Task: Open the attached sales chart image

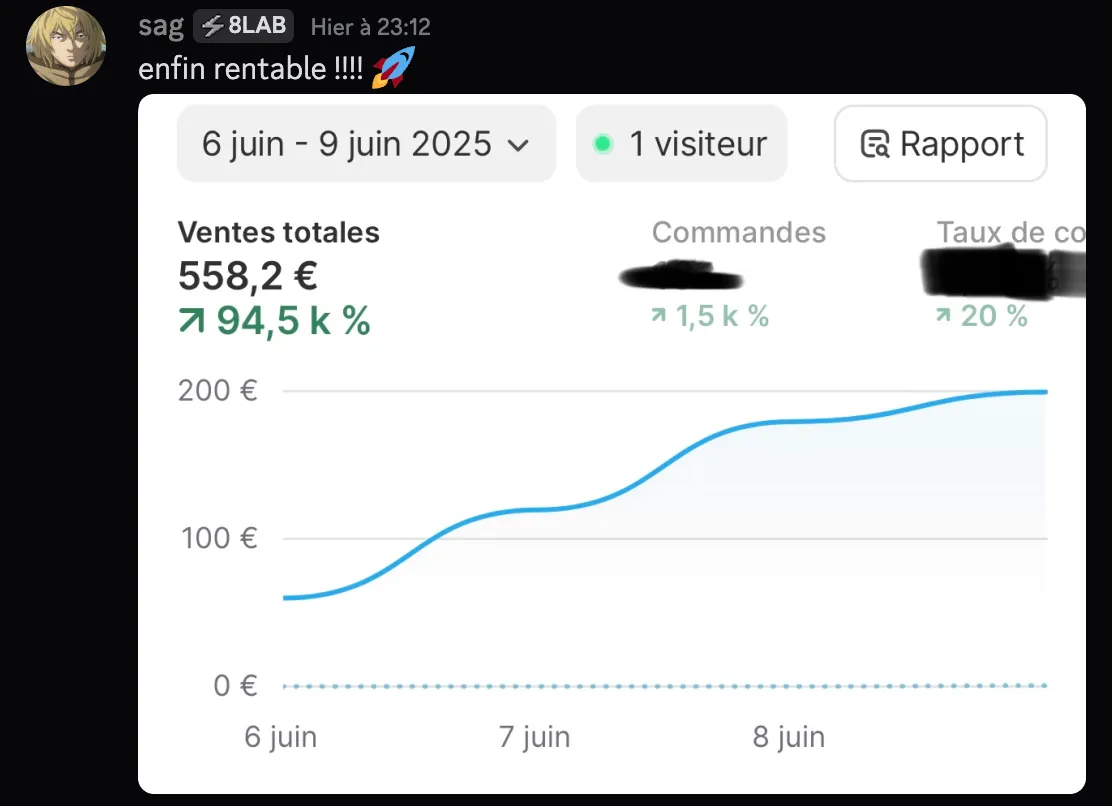Action: click(x=611, y=500)
